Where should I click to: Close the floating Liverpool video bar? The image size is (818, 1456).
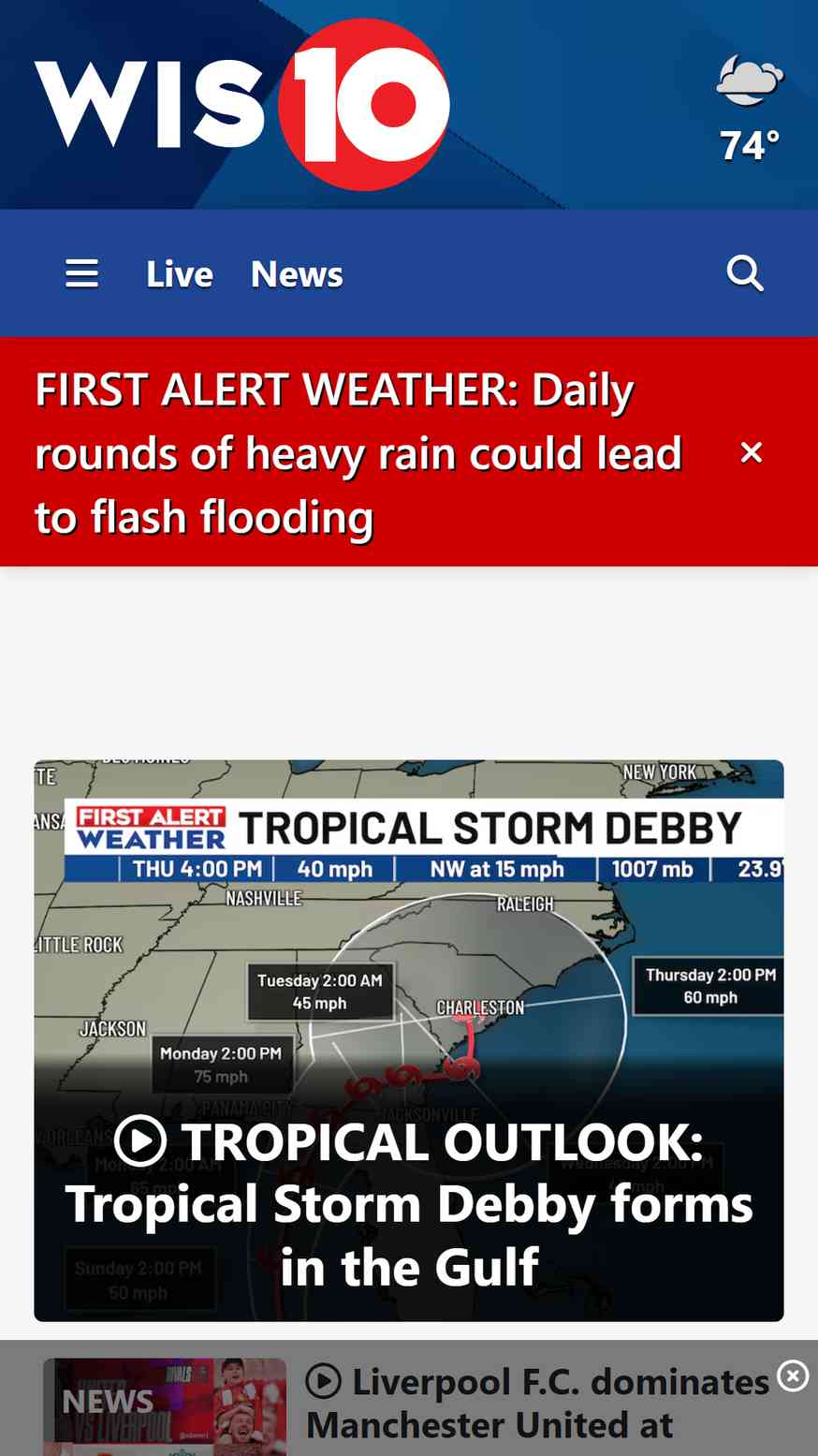click(793, 1375)
